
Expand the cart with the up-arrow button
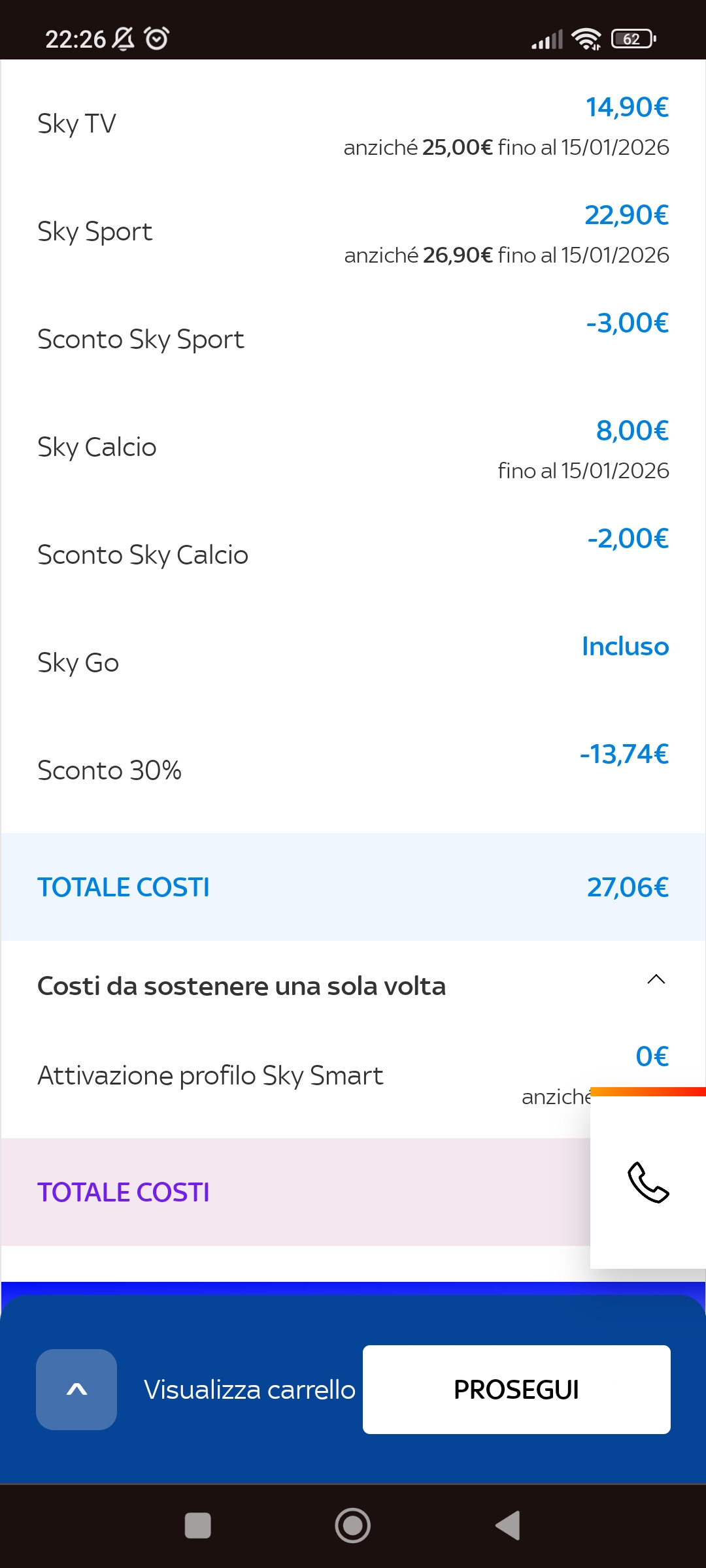(x=76, y=1390)
